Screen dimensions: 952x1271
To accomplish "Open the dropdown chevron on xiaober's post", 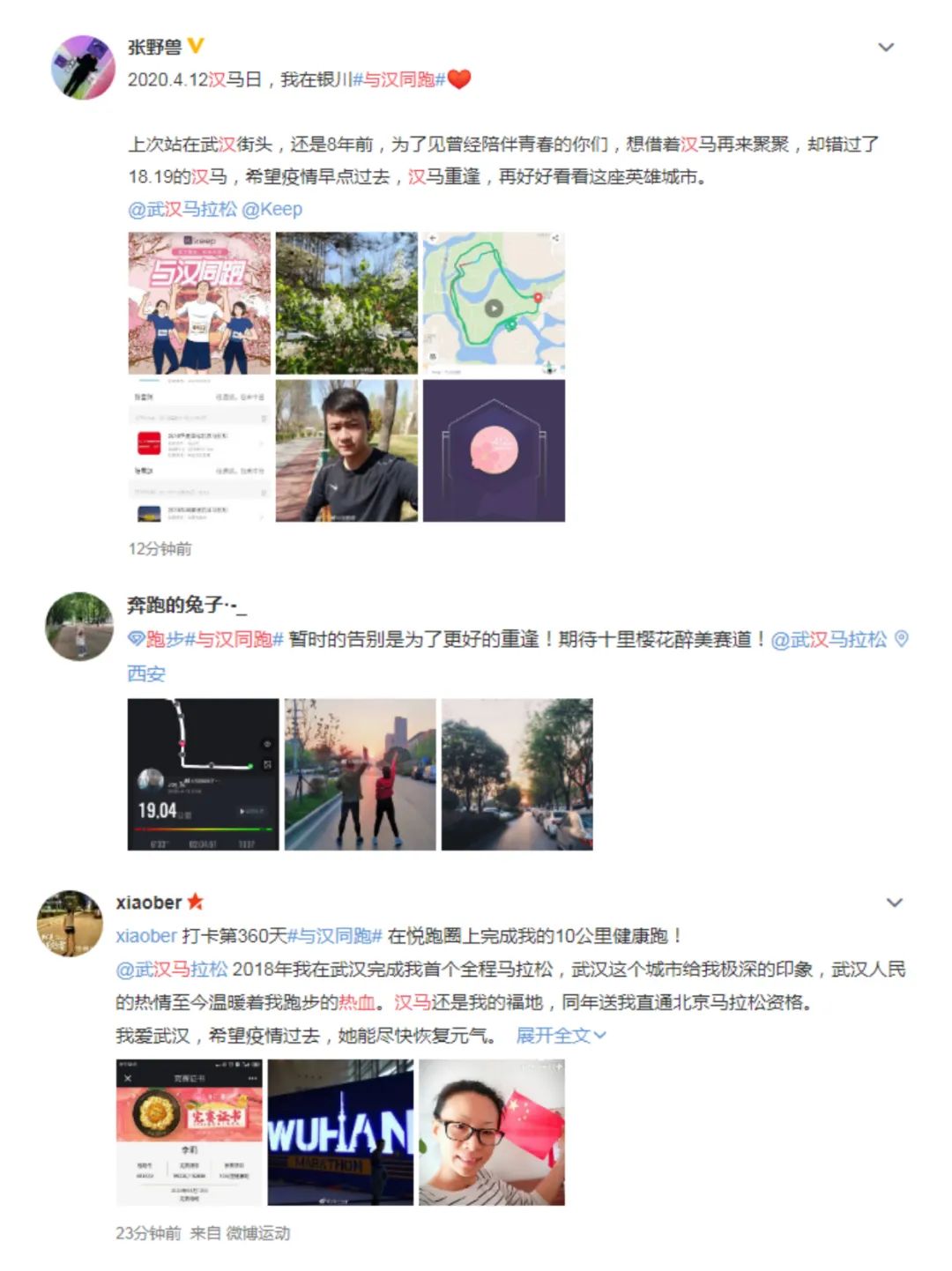I will 894,903.
